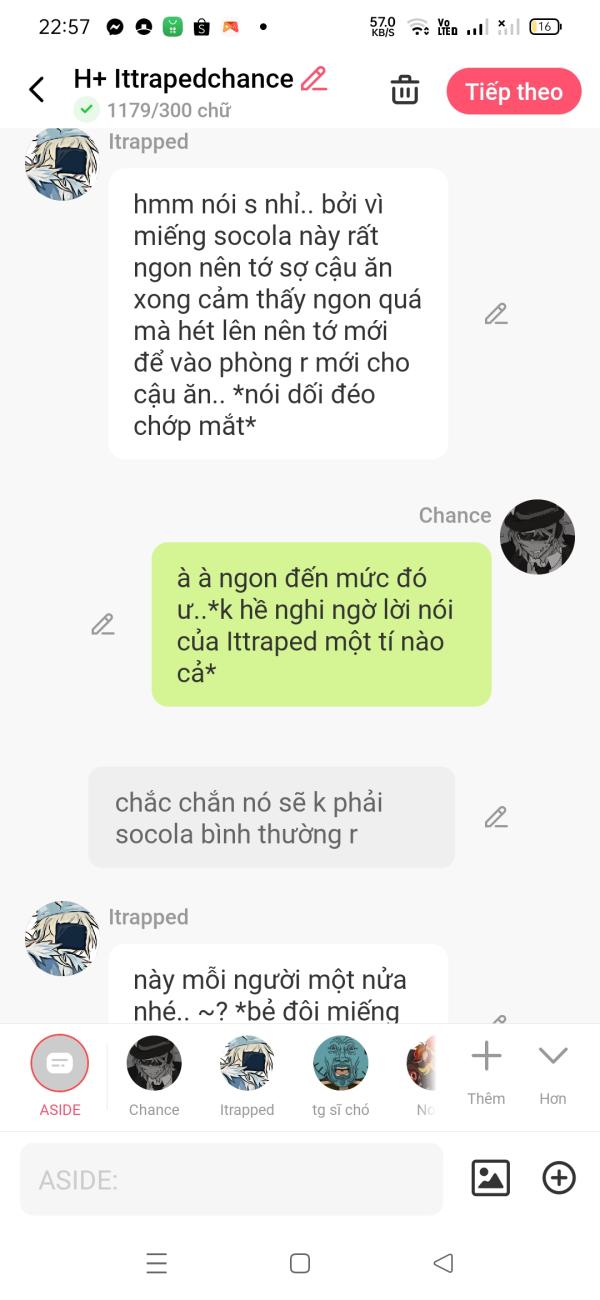
Task: Go back using the top-left arrow
Action: (x=37, y=90)
